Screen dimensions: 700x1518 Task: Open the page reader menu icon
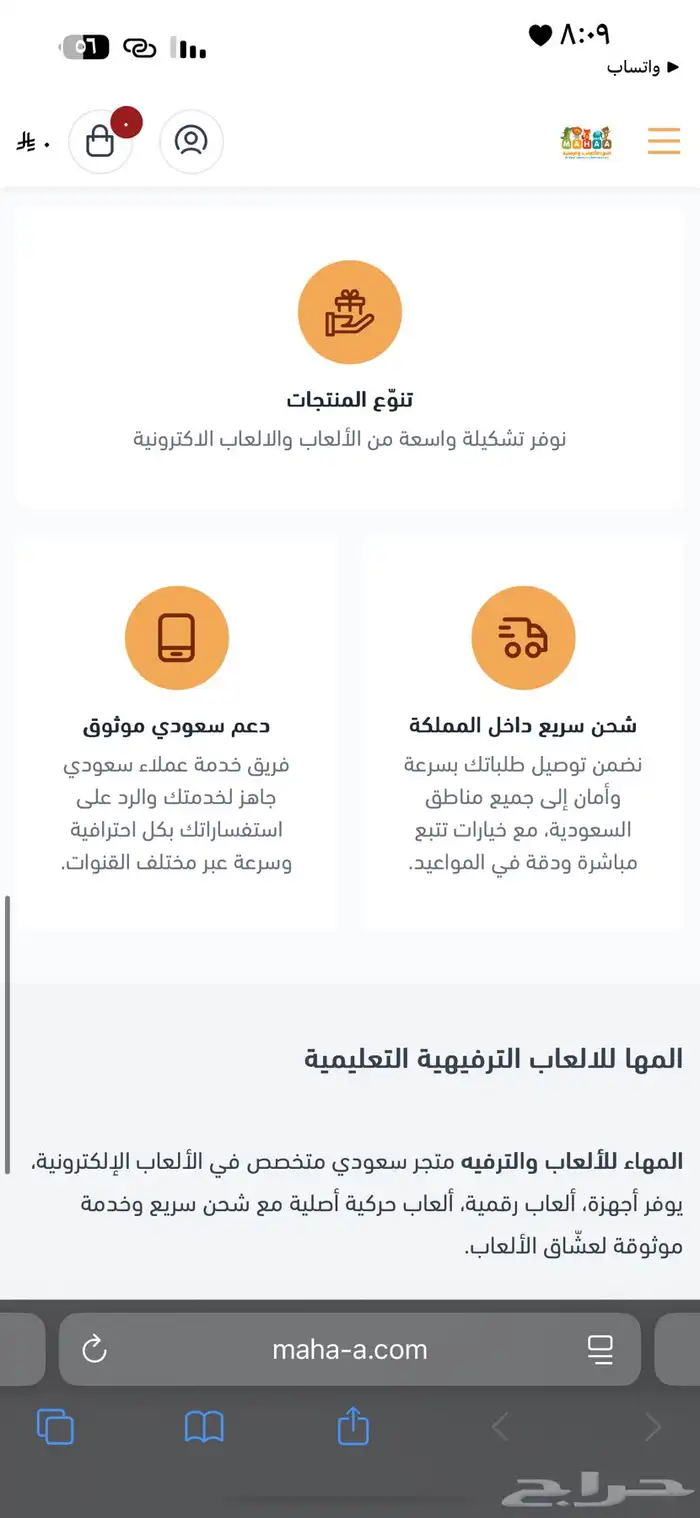[x=600, y=1350]
